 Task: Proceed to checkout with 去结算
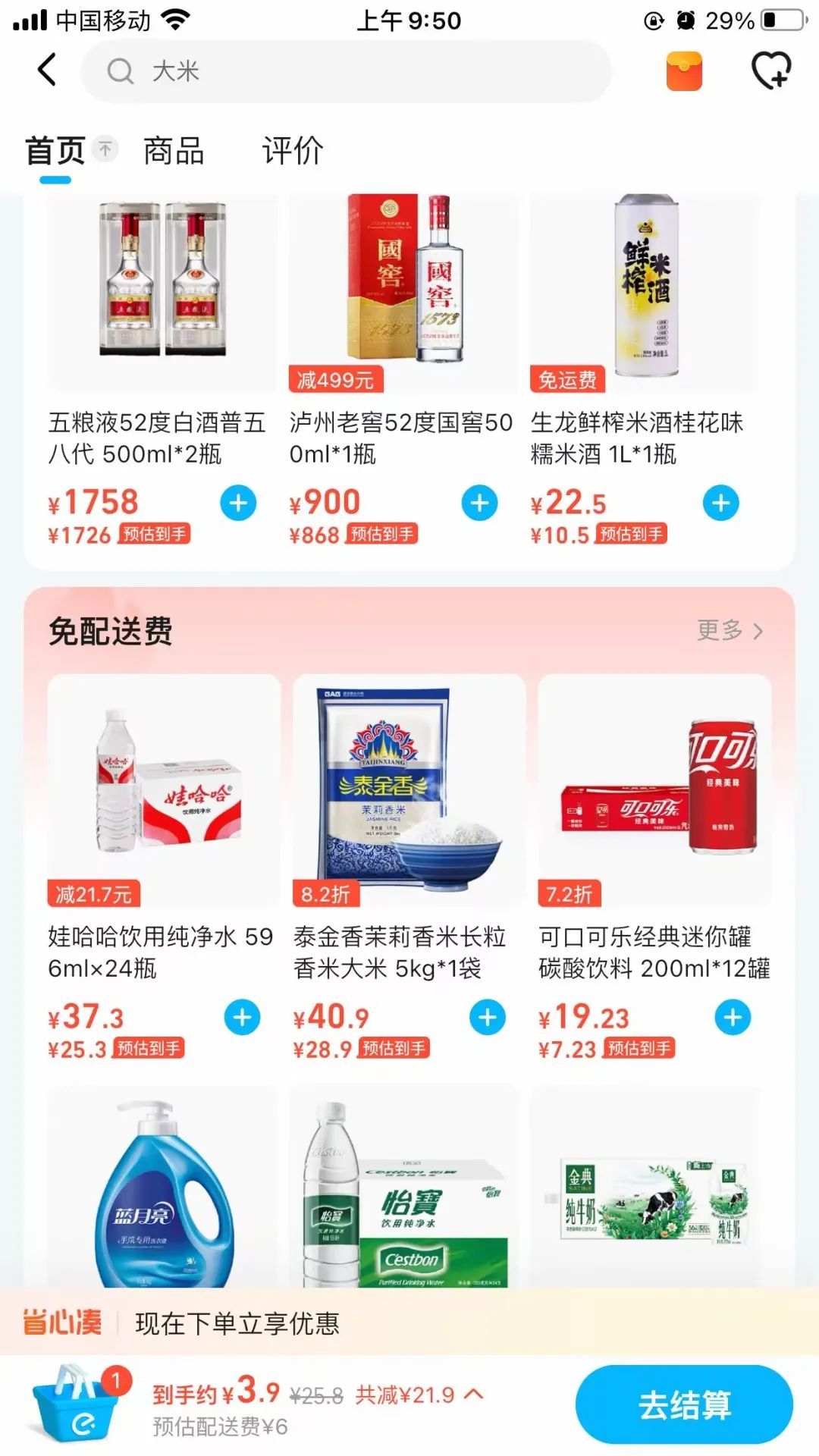(684, 1404)
